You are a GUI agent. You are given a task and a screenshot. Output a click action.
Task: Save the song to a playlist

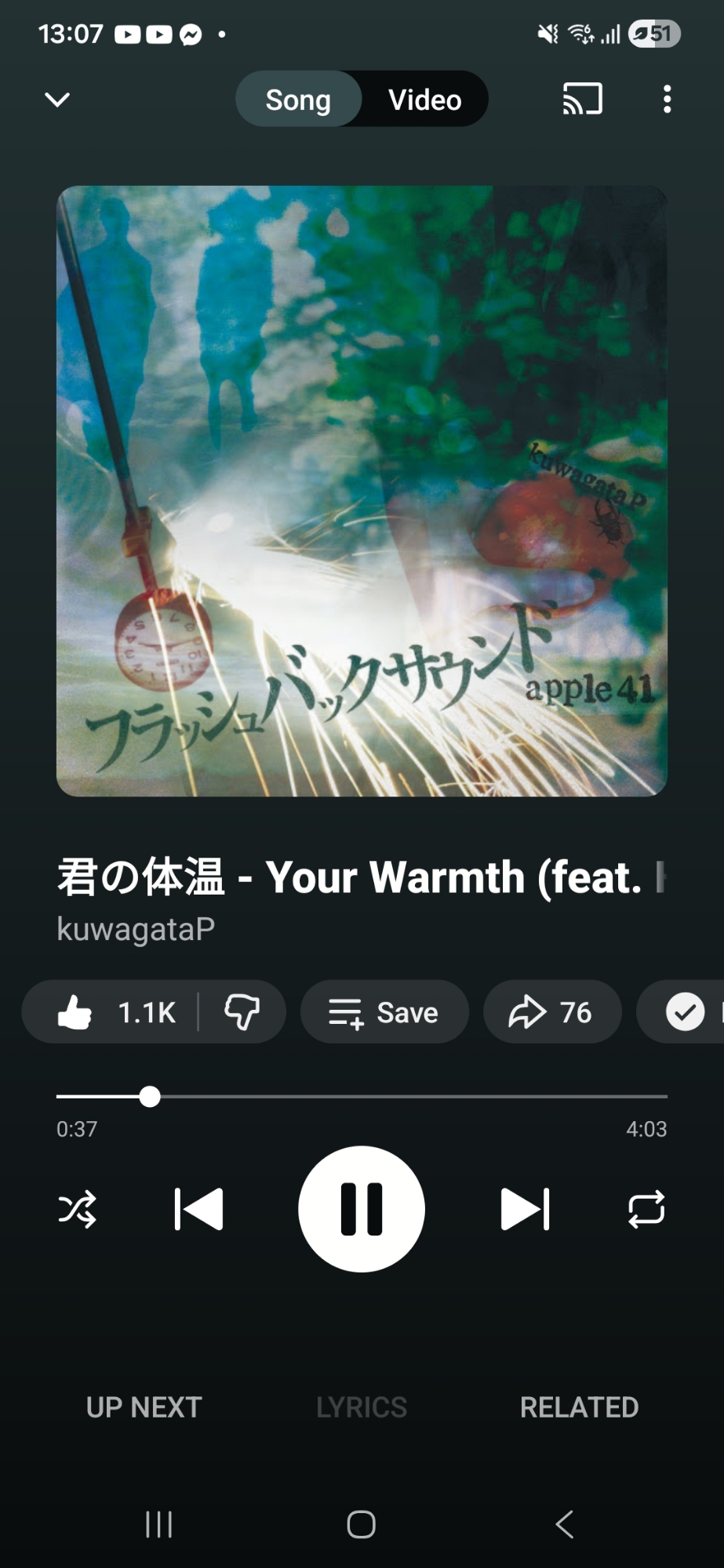[384, 1012]
